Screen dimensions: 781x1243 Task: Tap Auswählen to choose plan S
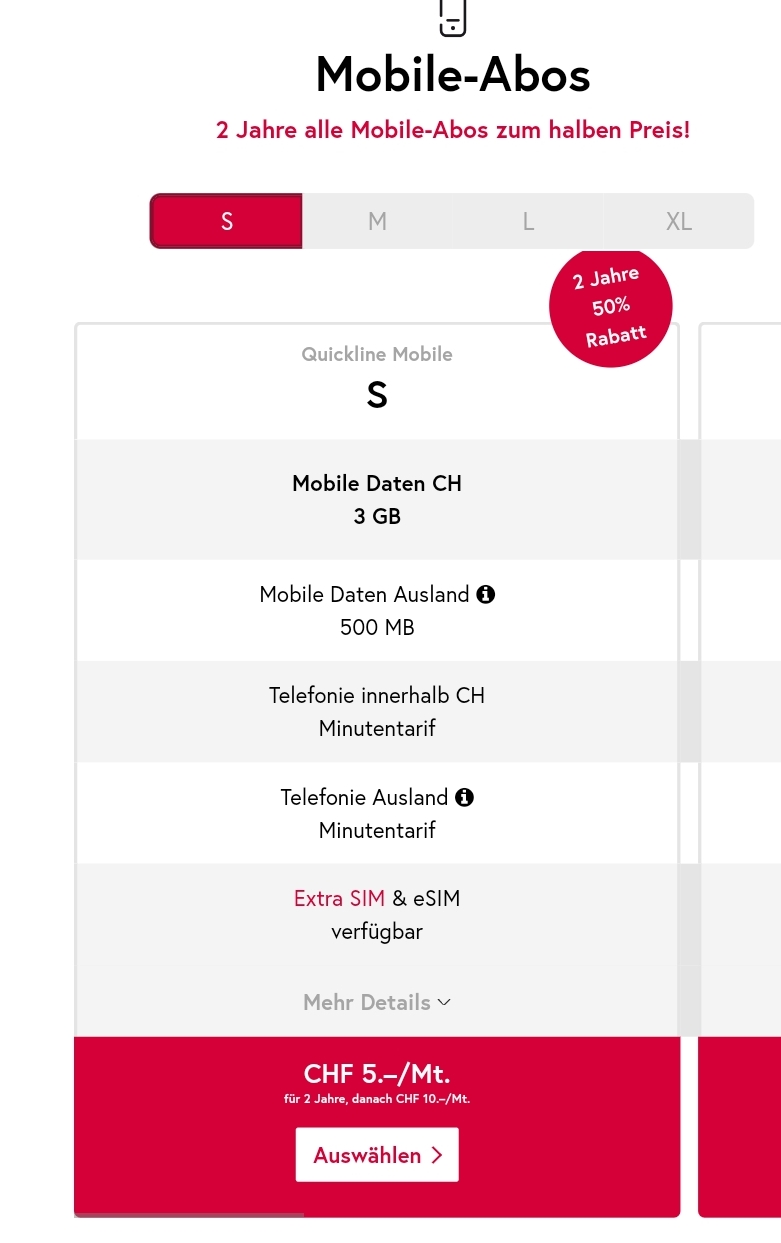coord(377,1155)
